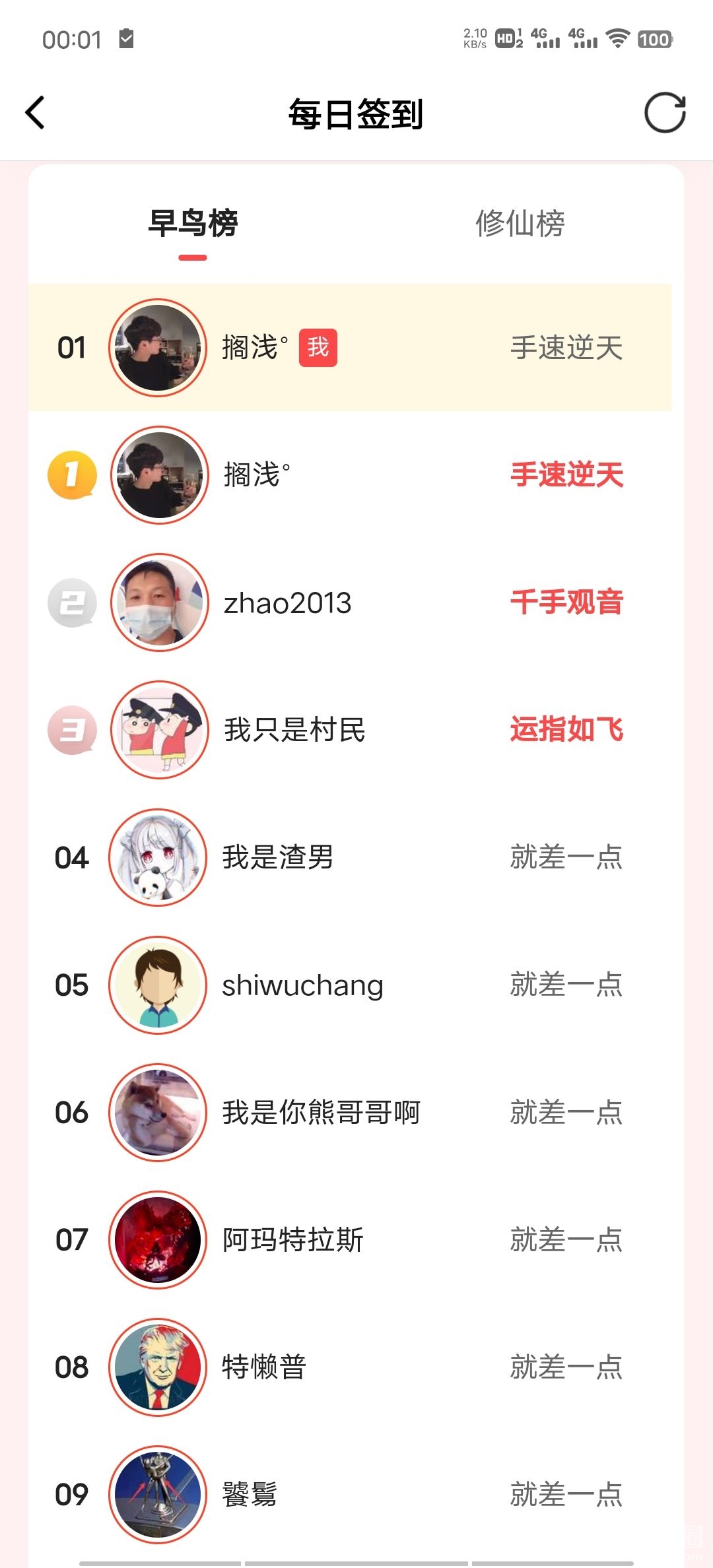This screenshot has width=713, height=1568.
Task: Refresh the daily check-in page
Action: click(665, 113)
